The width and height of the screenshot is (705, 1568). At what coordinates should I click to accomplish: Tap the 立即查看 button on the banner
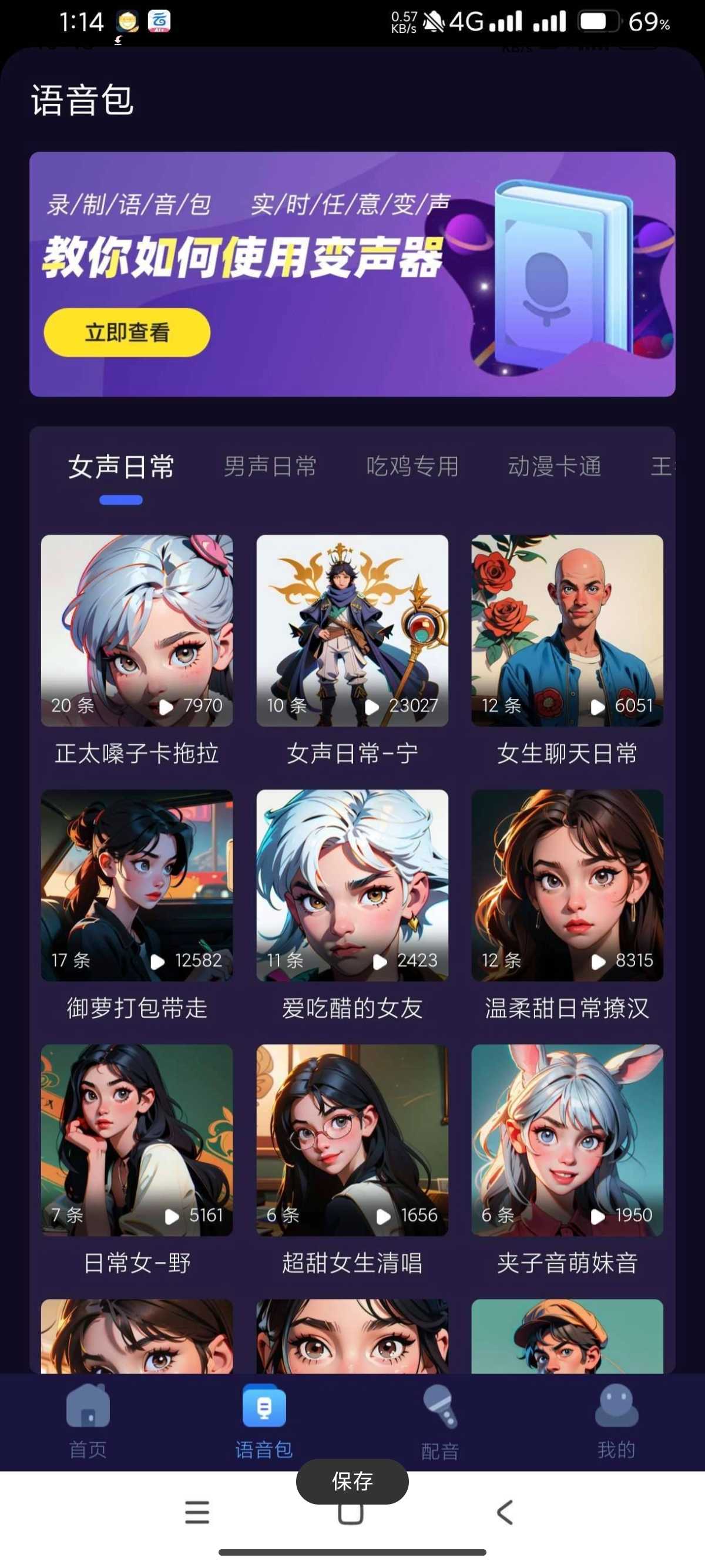(x=127, y=332)
